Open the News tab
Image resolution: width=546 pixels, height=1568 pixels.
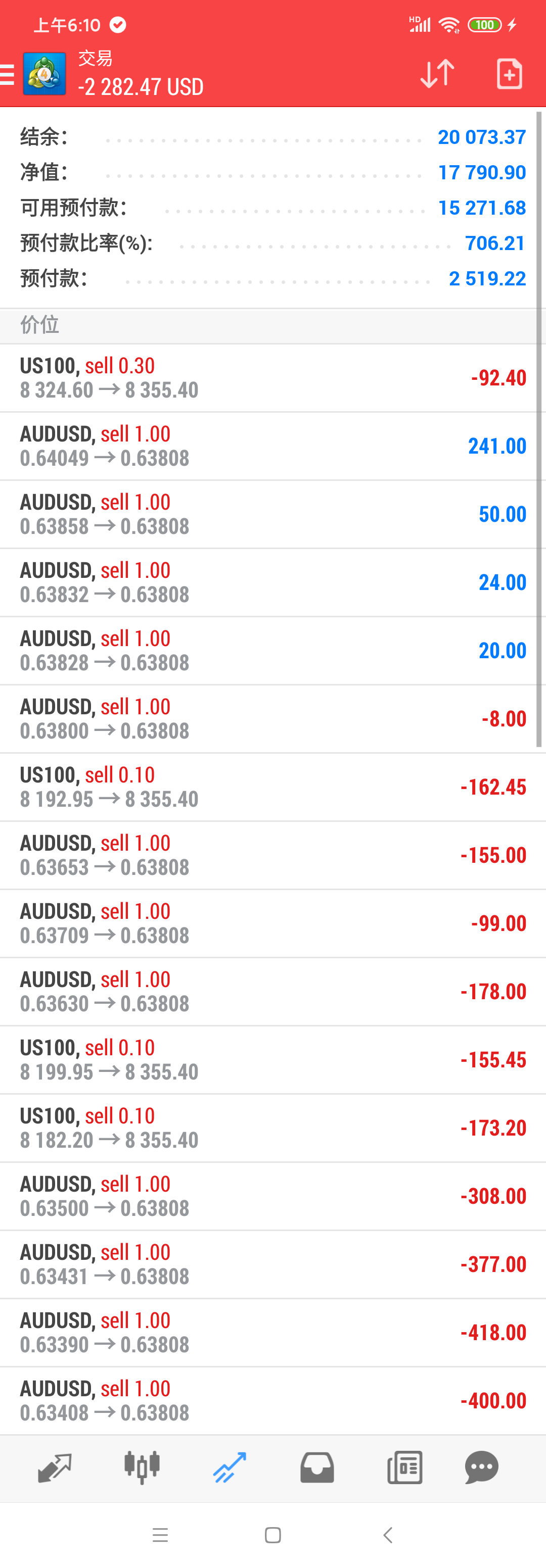click(404, 1467)
